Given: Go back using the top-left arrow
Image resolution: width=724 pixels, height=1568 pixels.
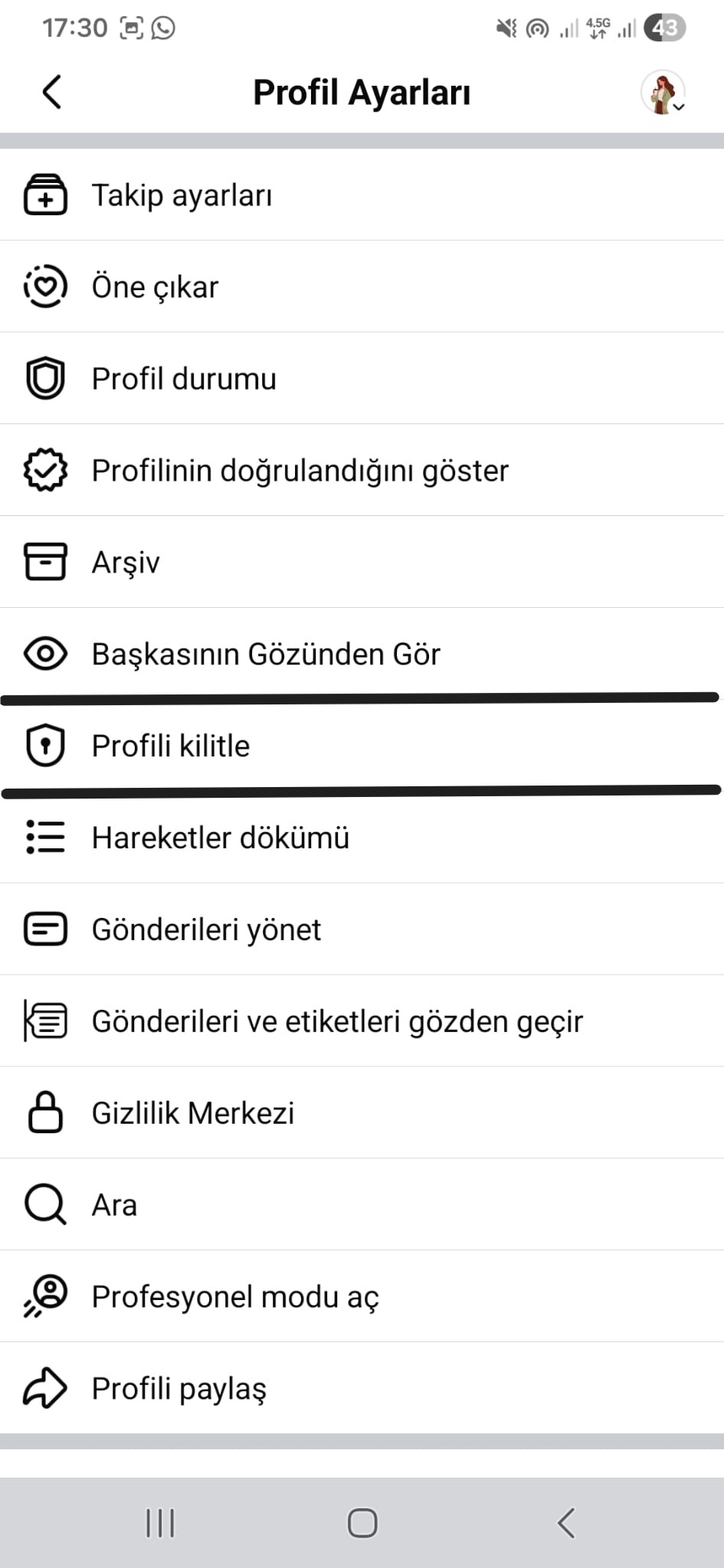Looking at the screenshot, I should click(51, 92).
